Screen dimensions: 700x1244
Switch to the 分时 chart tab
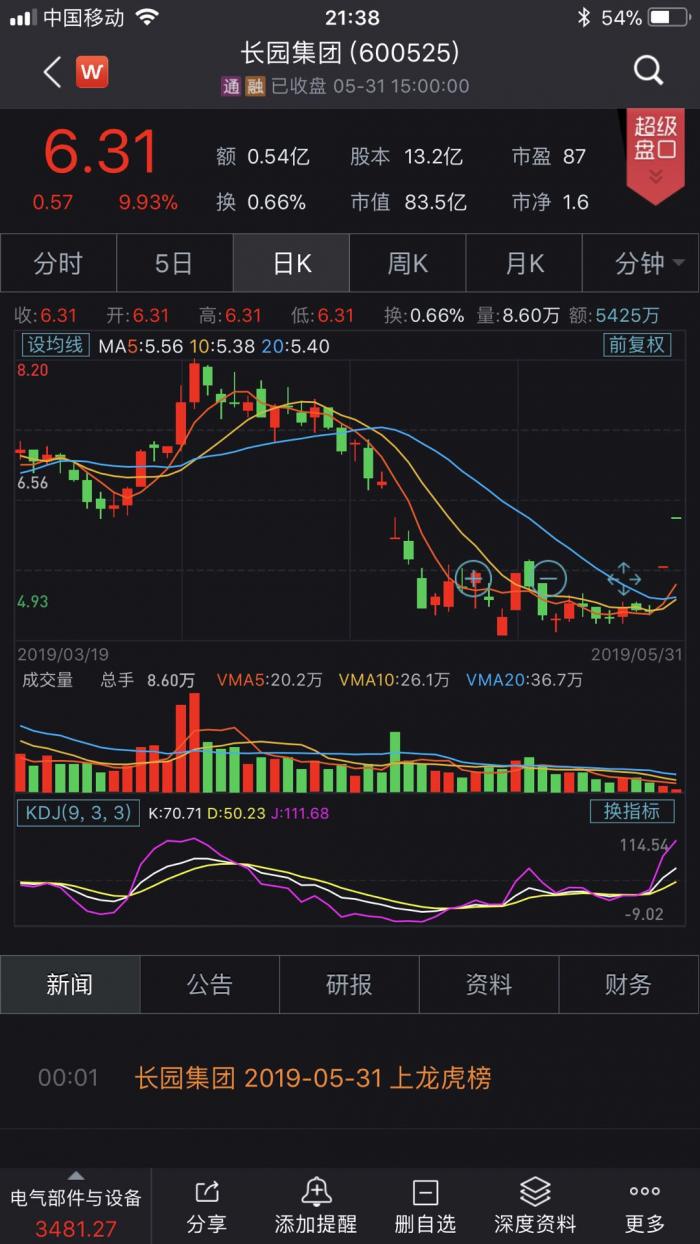pyautogui.click(x=58, y=264)
